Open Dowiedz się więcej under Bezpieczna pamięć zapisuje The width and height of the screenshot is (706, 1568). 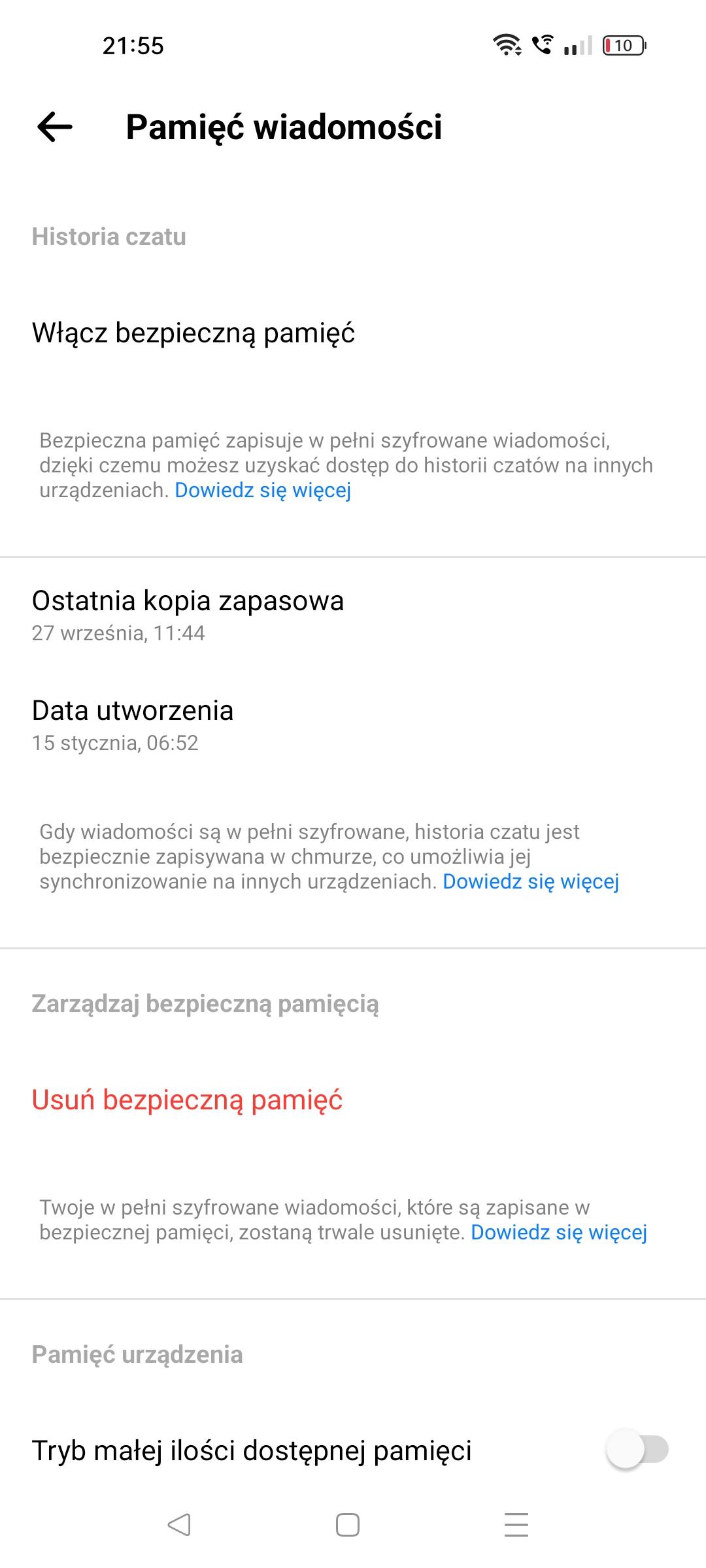(x=263, y=490)
